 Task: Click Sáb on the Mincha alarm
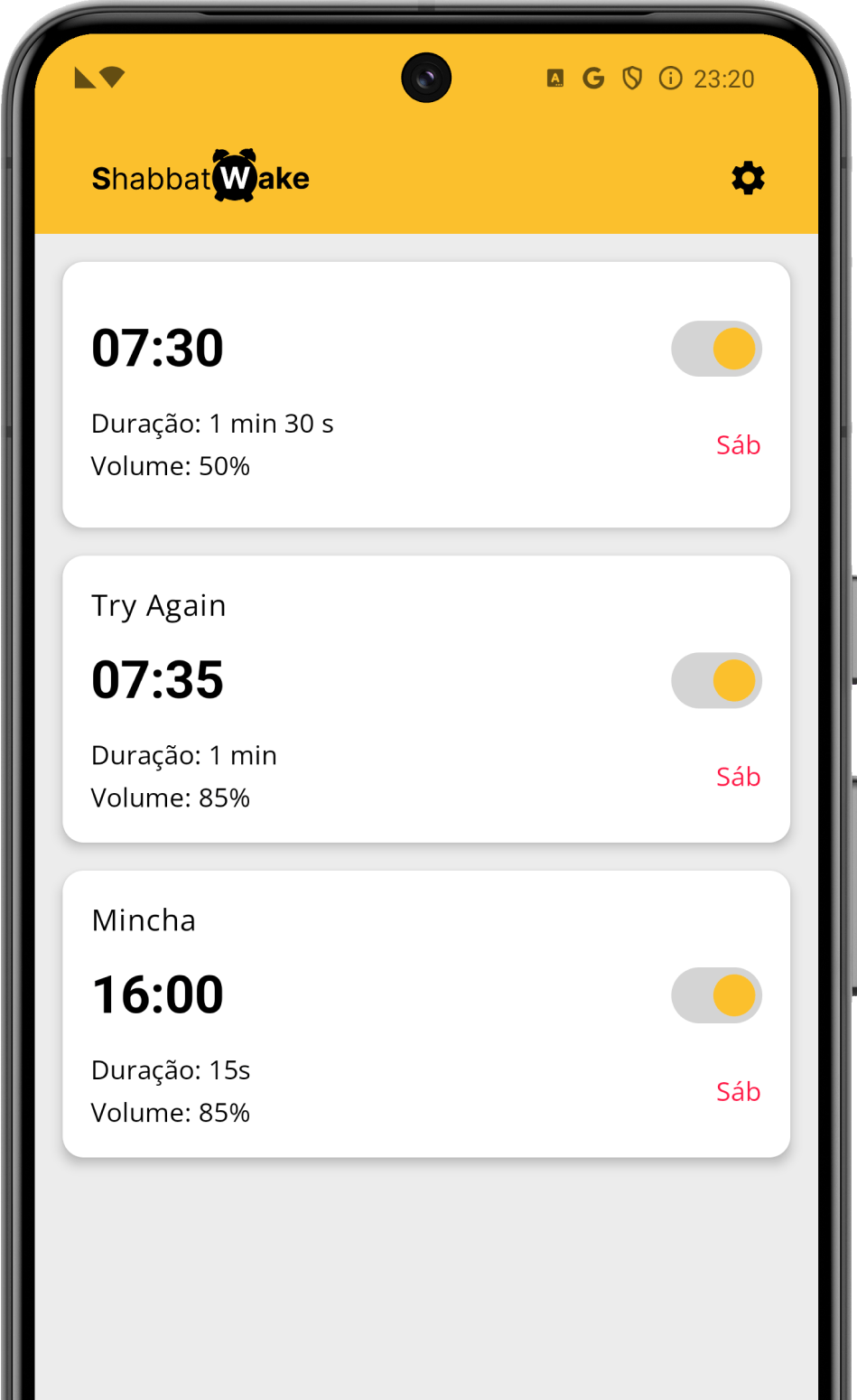(x=738, y=1091)
